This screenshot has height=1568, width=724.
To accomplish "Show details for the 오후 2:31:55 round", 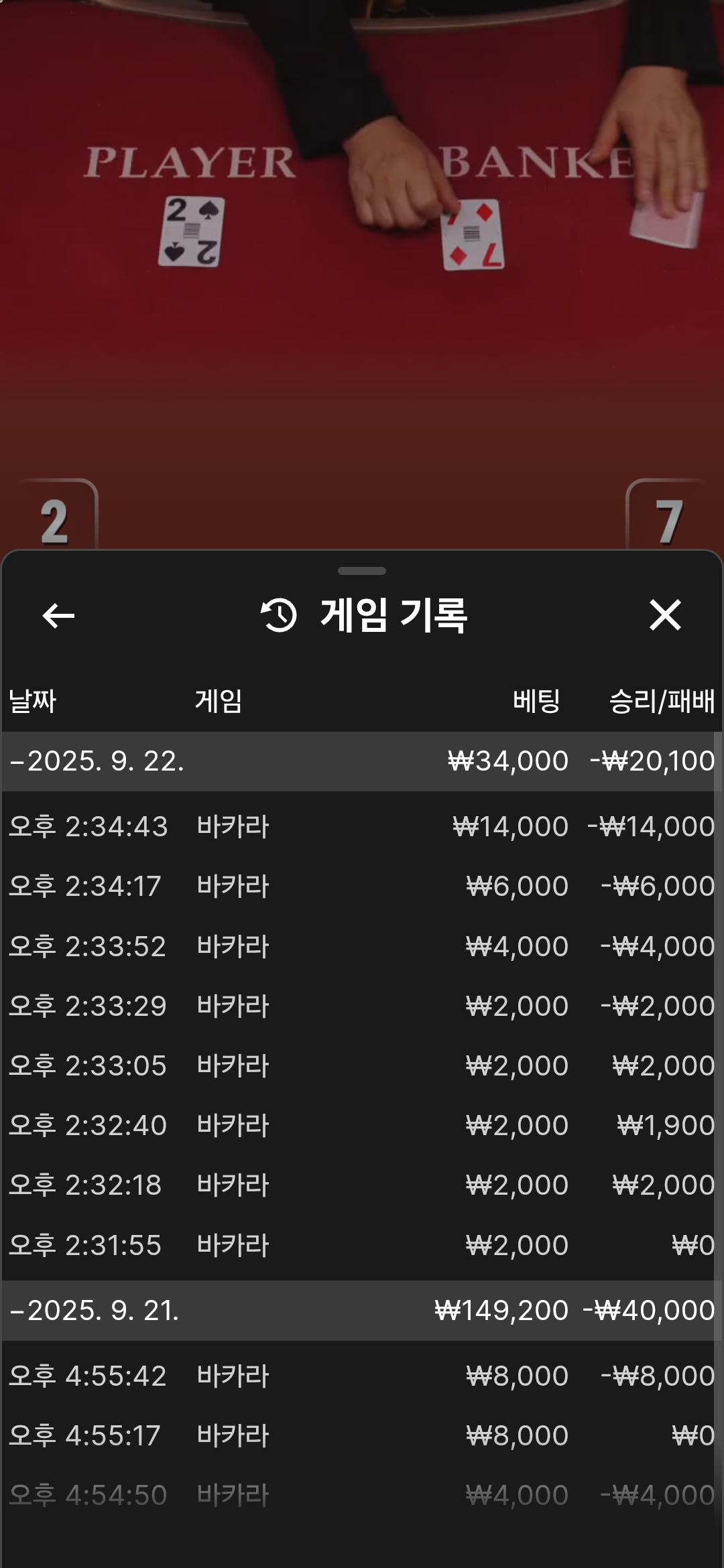I will [361, 1245].
